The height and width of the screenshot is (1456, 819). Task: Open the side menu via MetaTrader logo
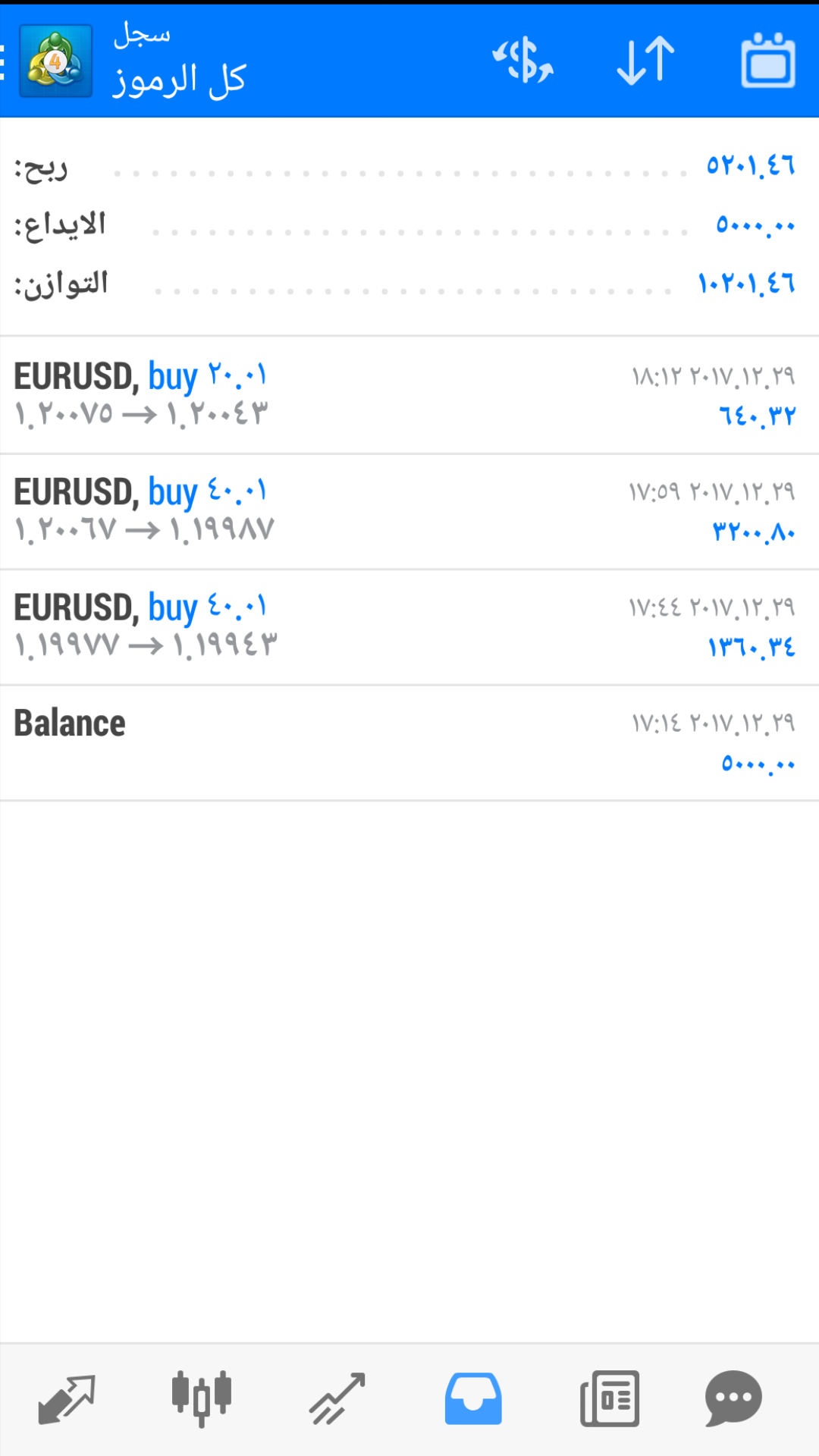[x=55, y=61]
